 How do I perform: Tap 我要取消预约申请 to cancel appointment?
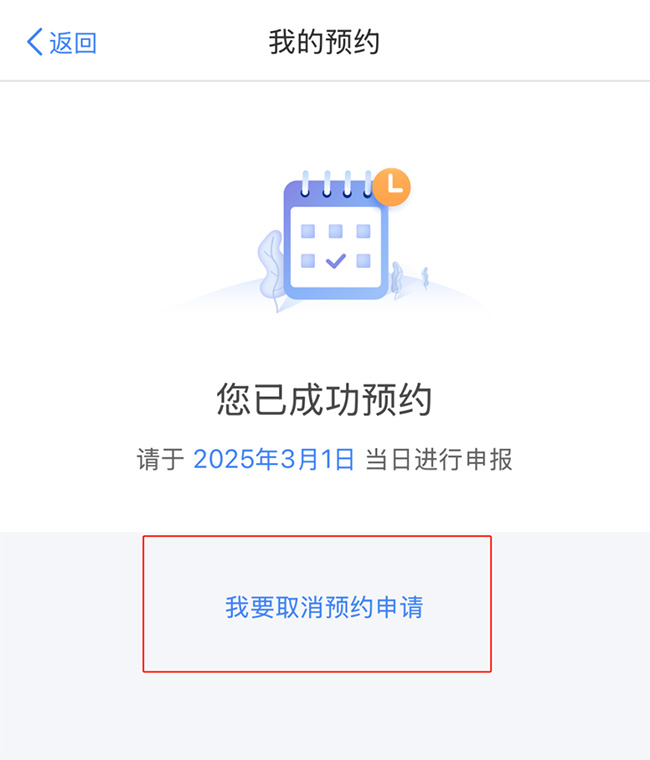coord(324,607)
